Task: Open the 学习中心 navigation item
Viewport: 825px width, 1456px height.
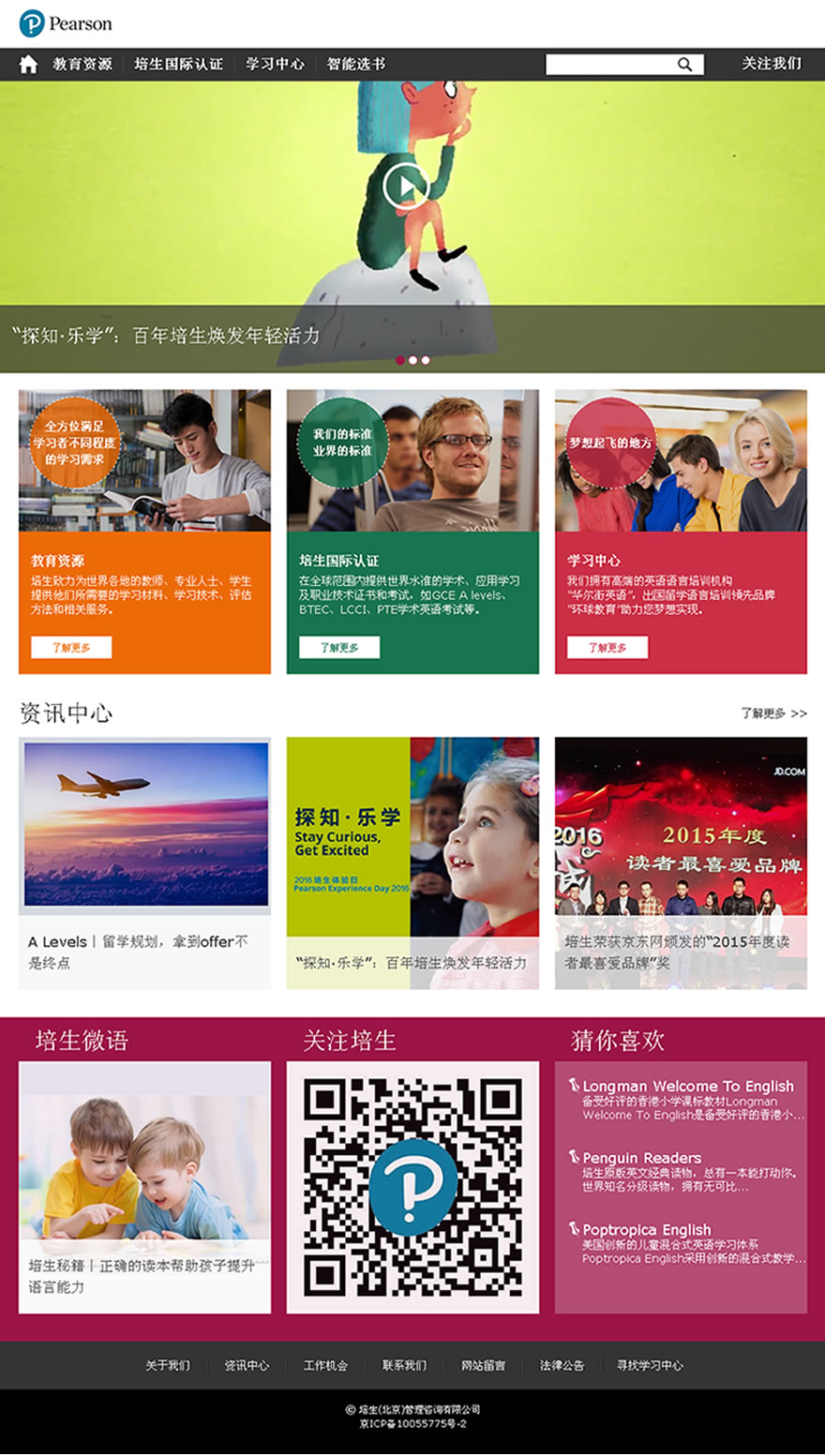Action: click(275, 65)
